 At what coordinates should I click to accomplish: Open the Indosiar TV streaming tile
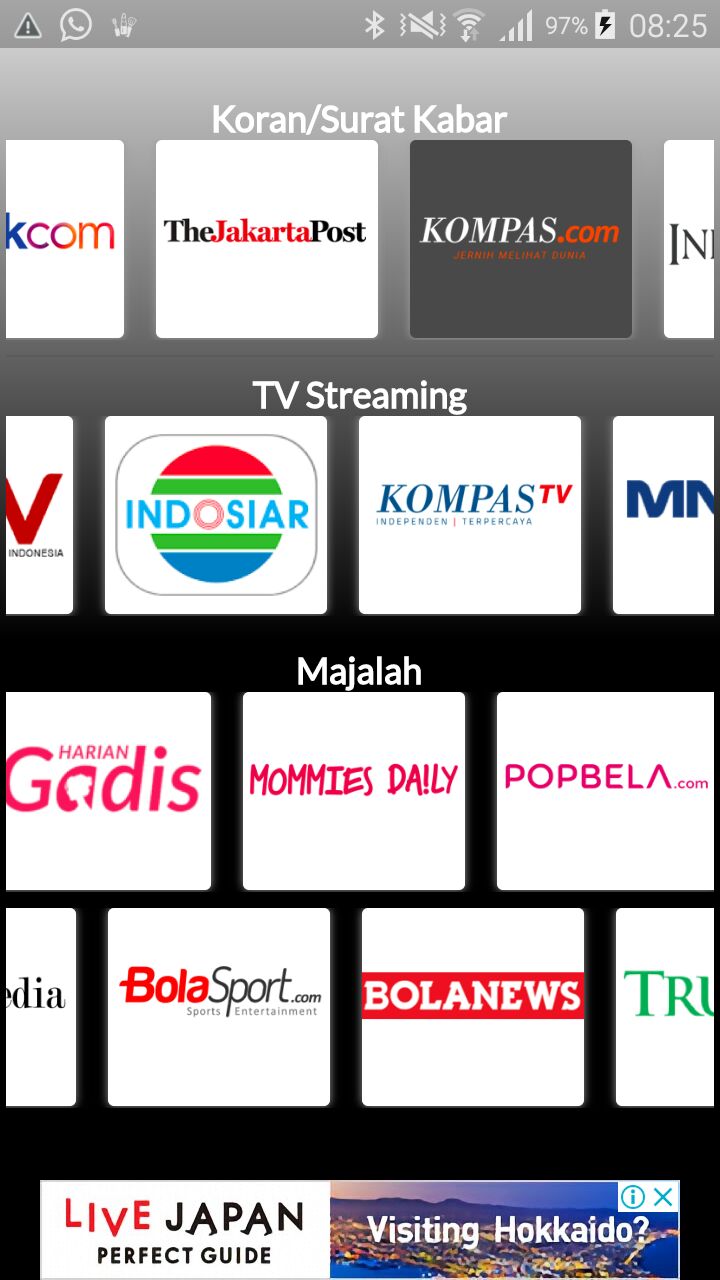216,515
